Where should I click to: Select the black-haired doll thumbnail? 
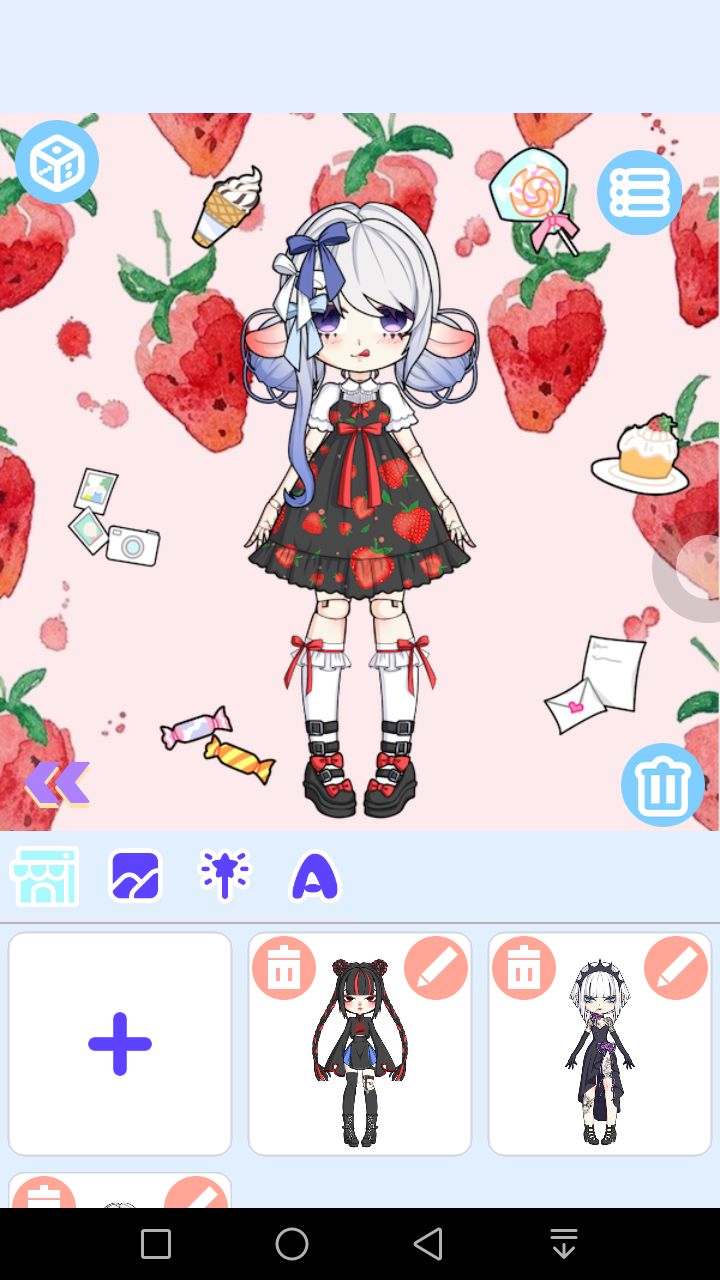(x=359, y=1060)
